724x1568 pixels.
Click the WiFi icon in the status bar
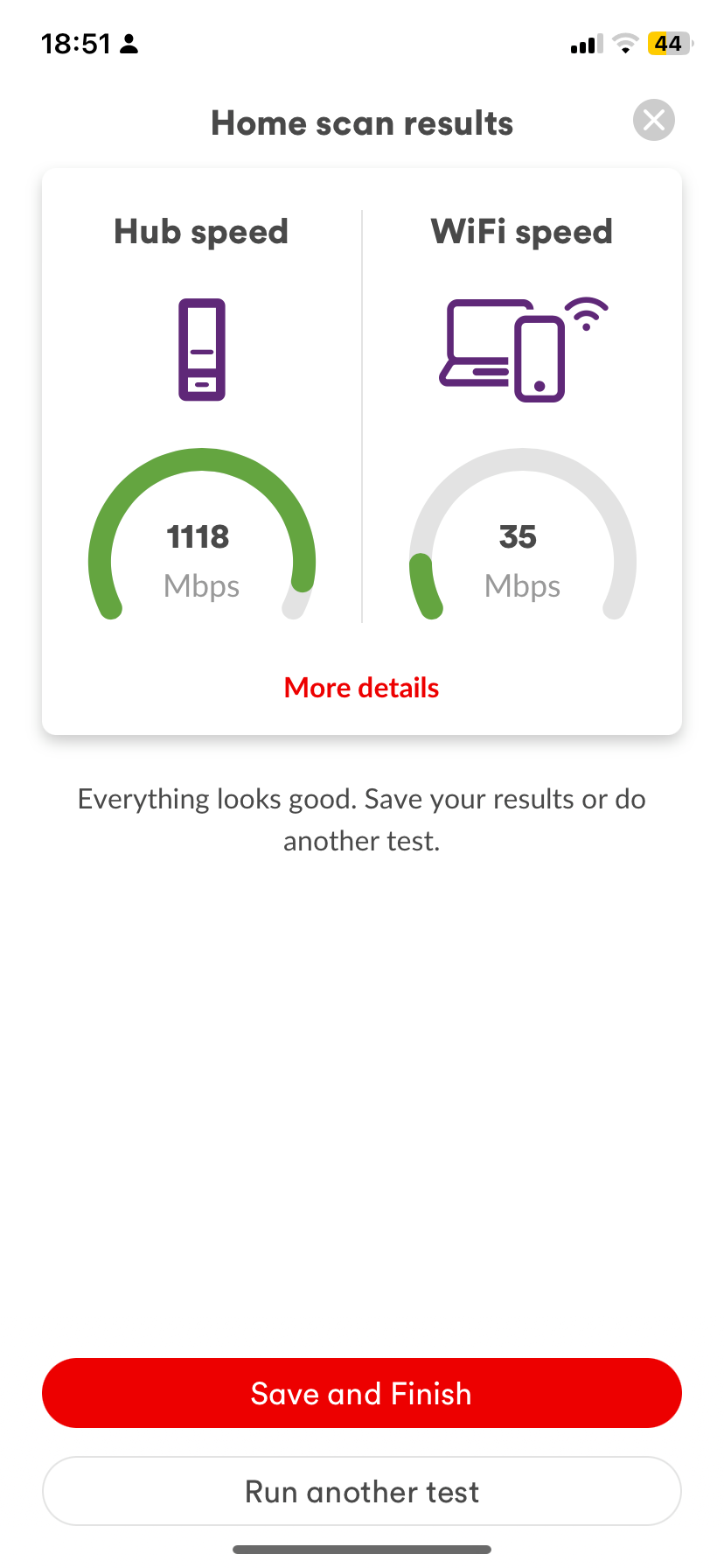625,43
